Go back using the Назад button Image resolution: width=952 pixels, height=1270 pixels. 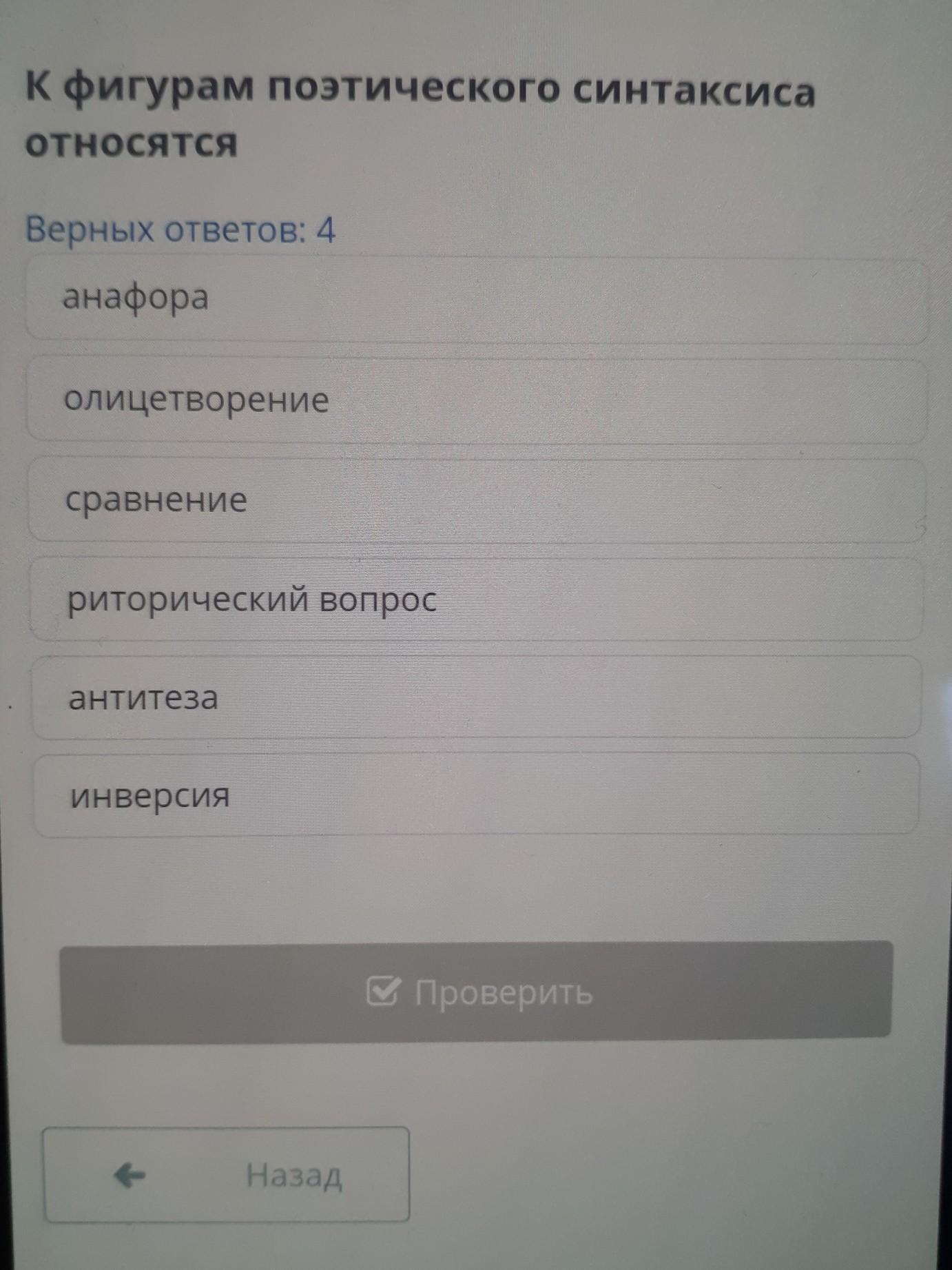click(226, 1176)
